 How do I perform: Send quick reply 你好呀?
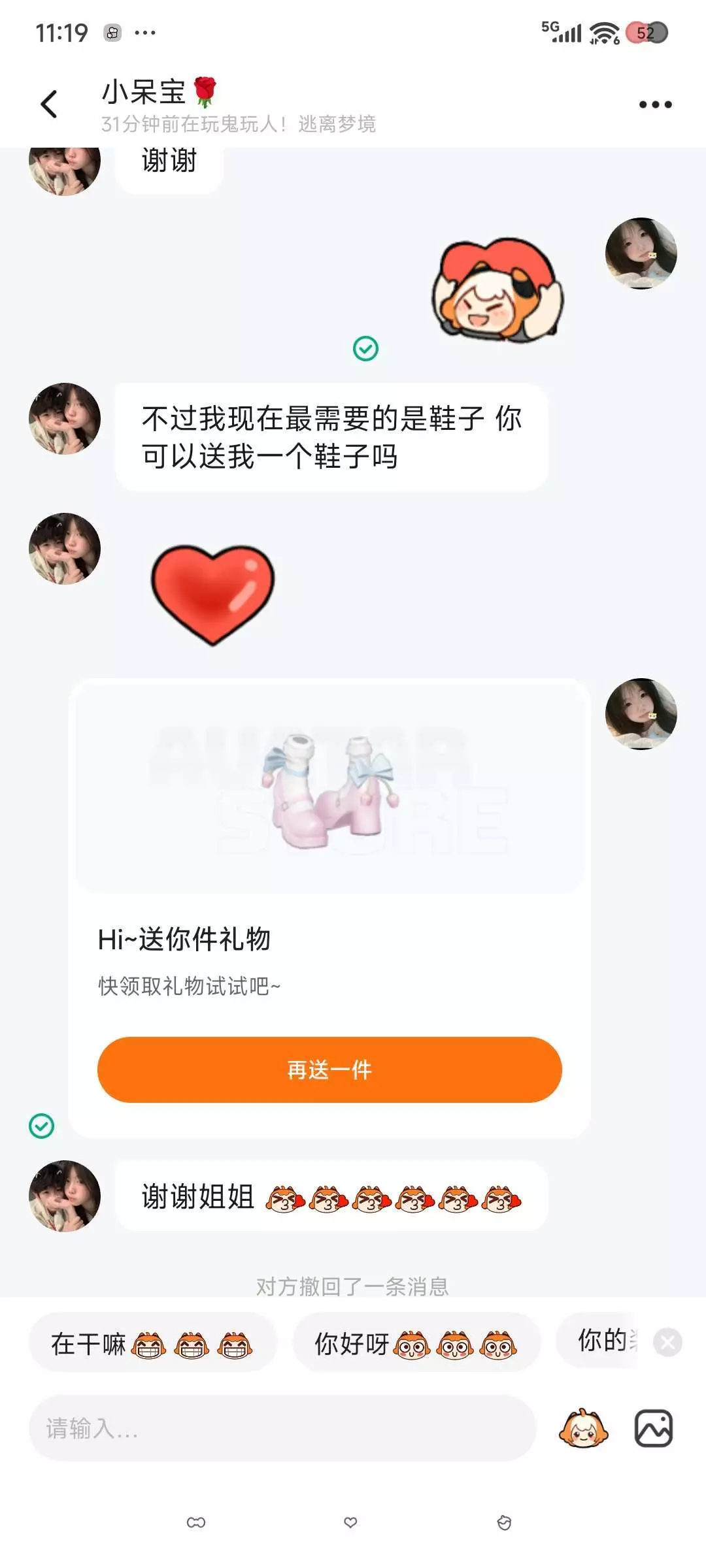click(x=416, y=1344)
